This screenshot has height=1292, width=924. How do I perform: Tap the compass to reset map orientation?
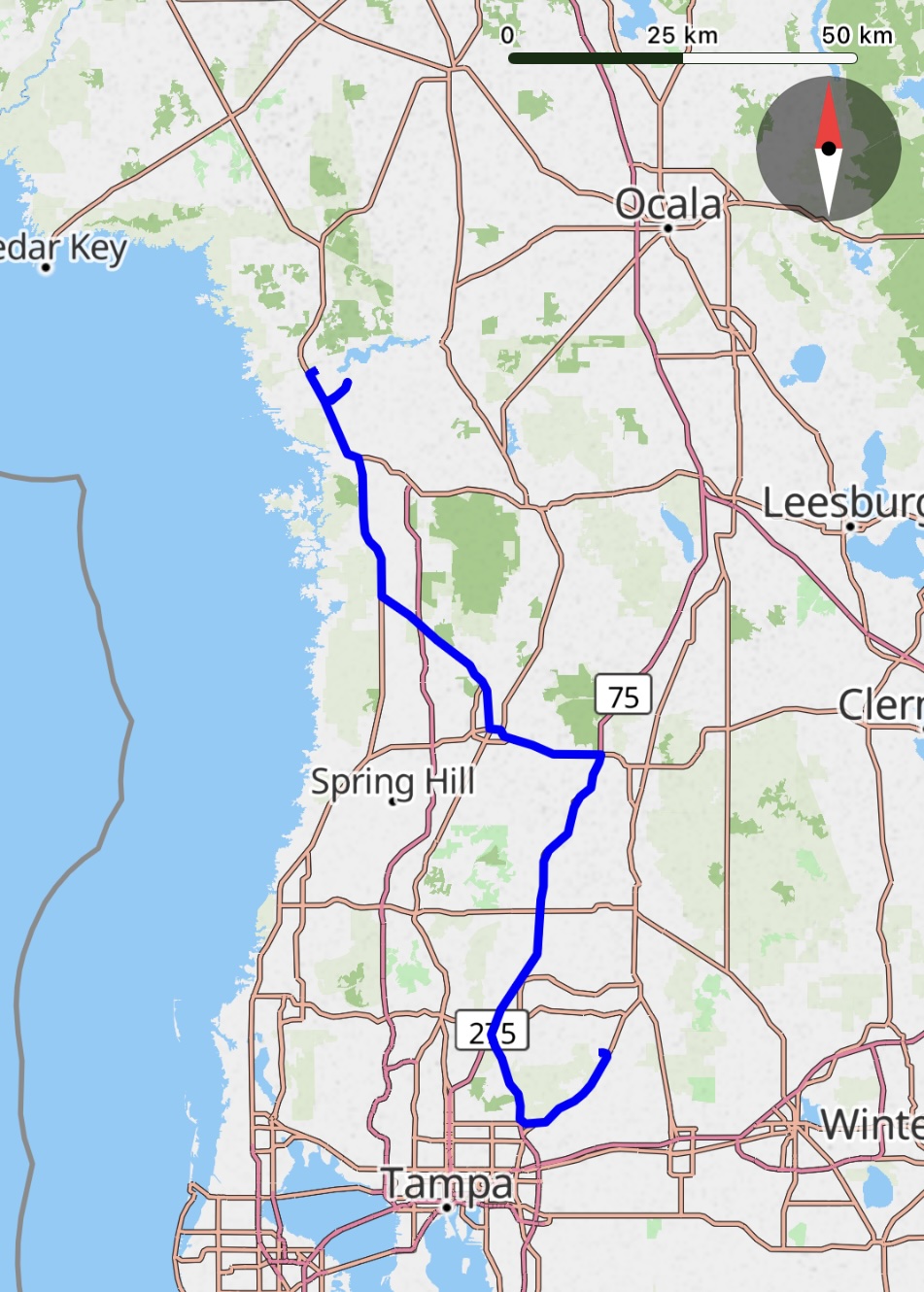pyautogui.click(x=828, y=149)
